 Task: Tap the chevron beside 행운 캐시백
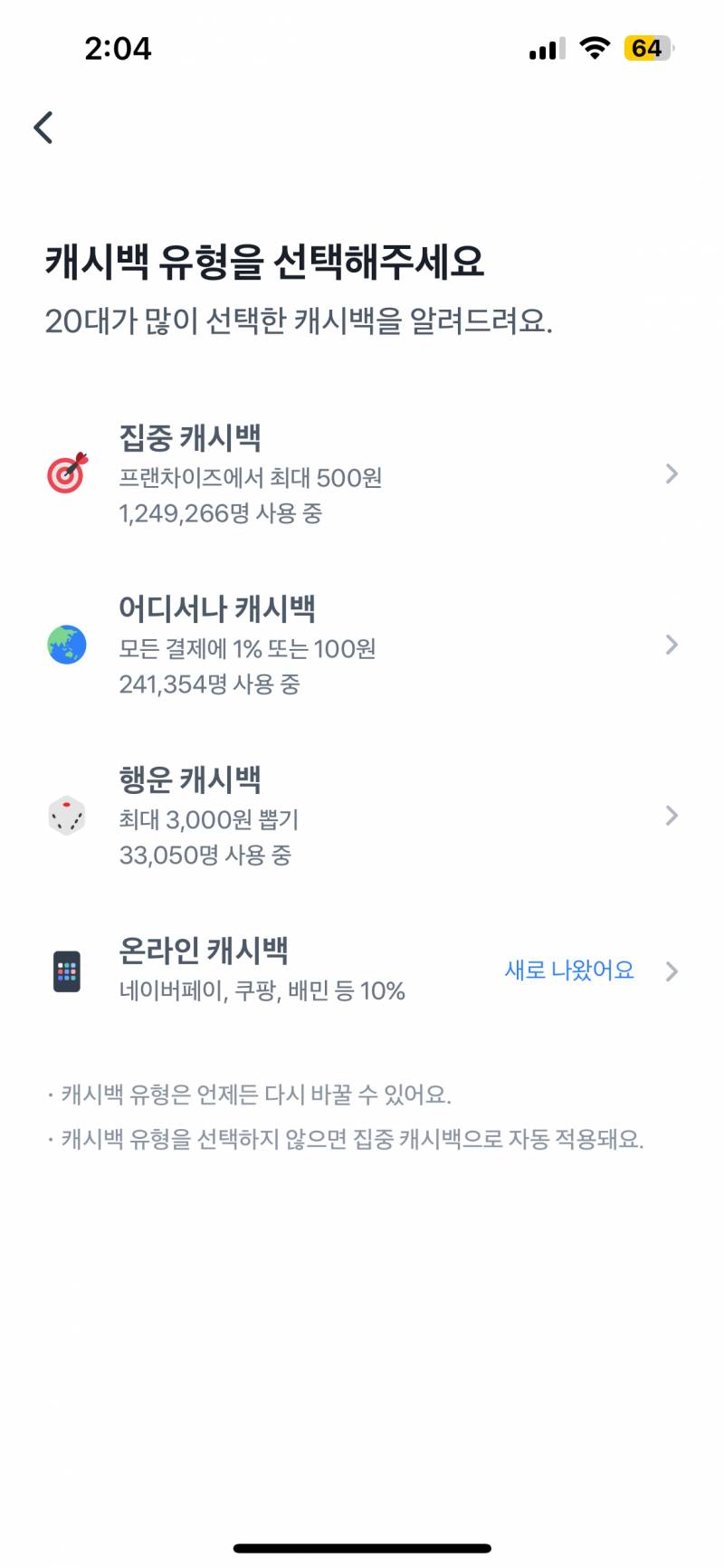click(x=672, y=816)
